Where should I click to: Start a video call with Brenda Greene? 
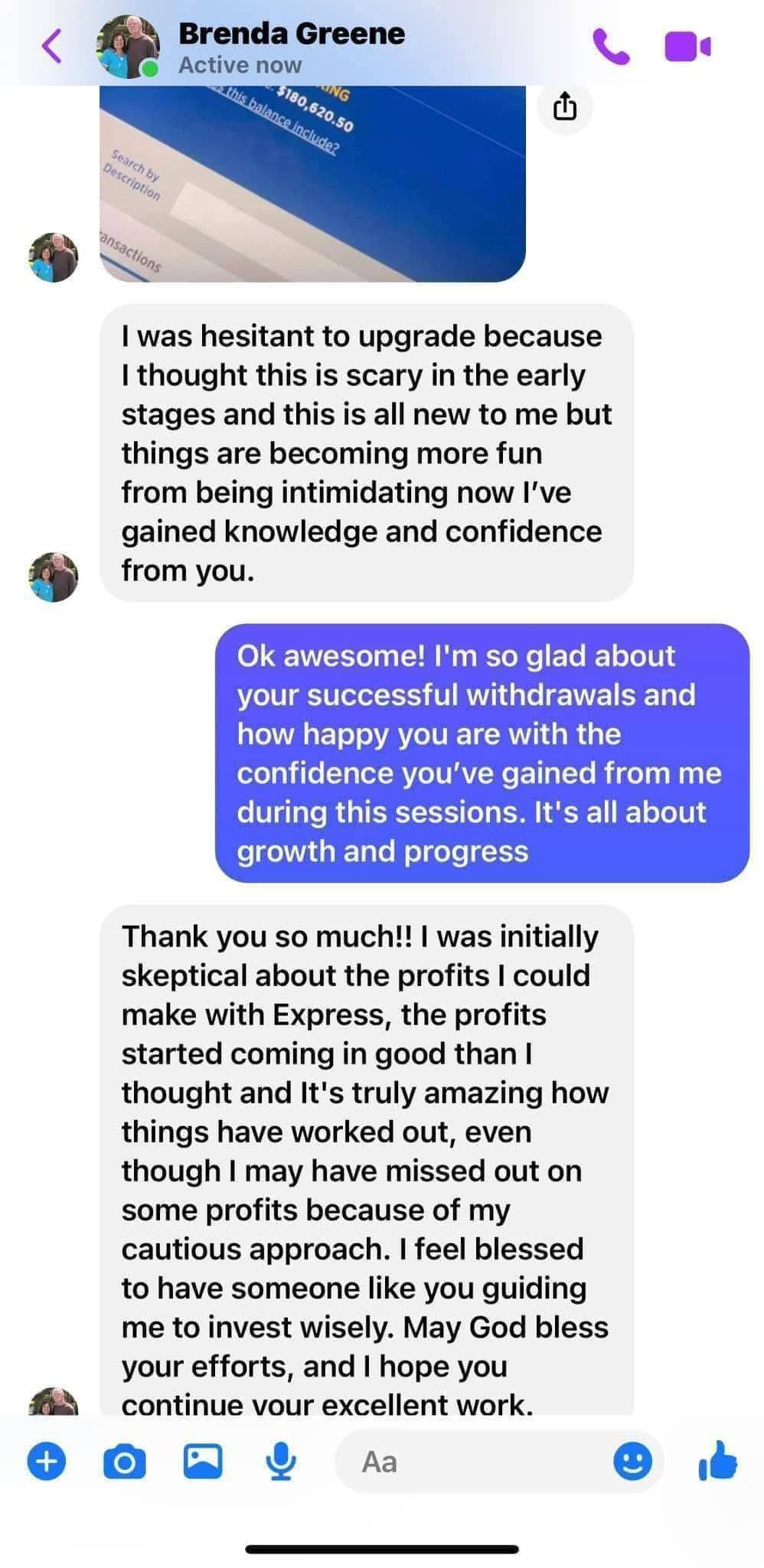click(687, 47)
